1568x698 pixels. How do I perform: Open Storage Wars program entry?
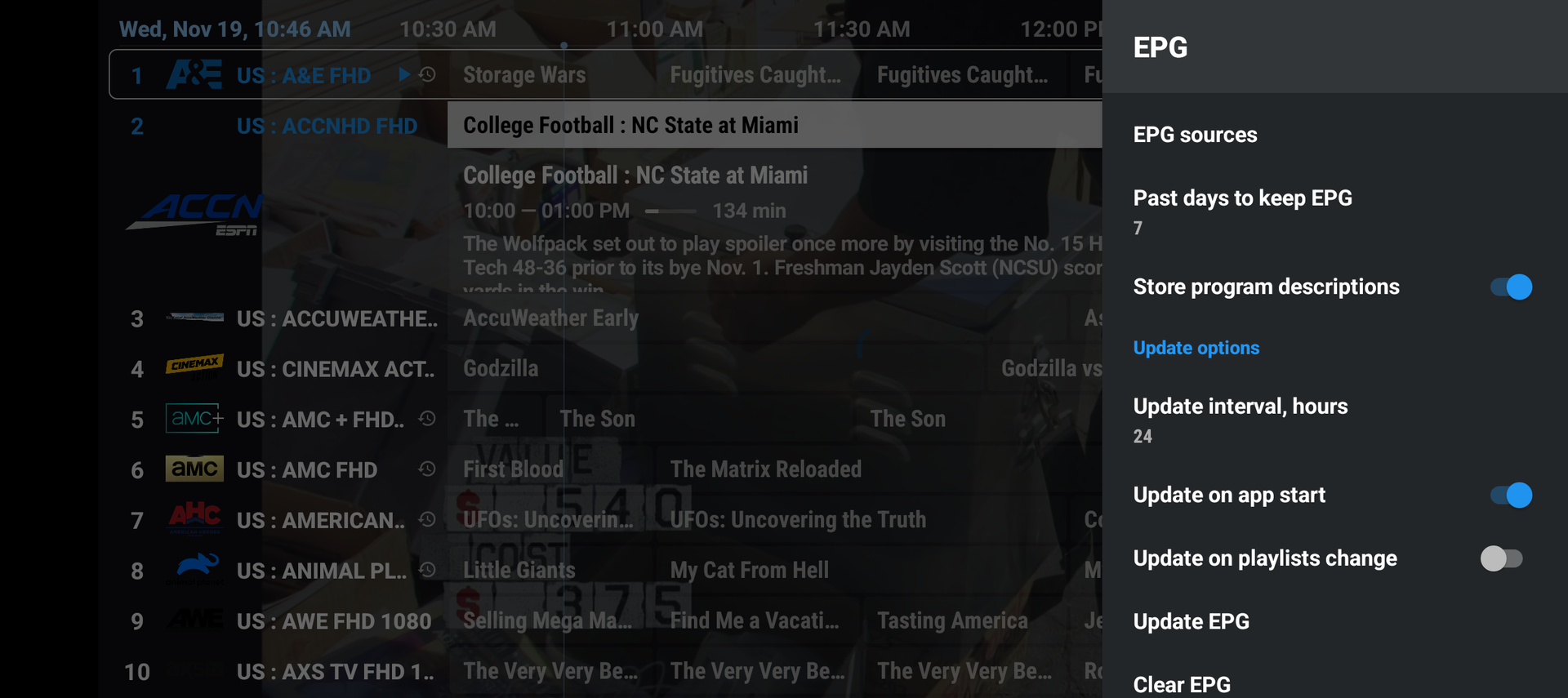tap(523, 75)
